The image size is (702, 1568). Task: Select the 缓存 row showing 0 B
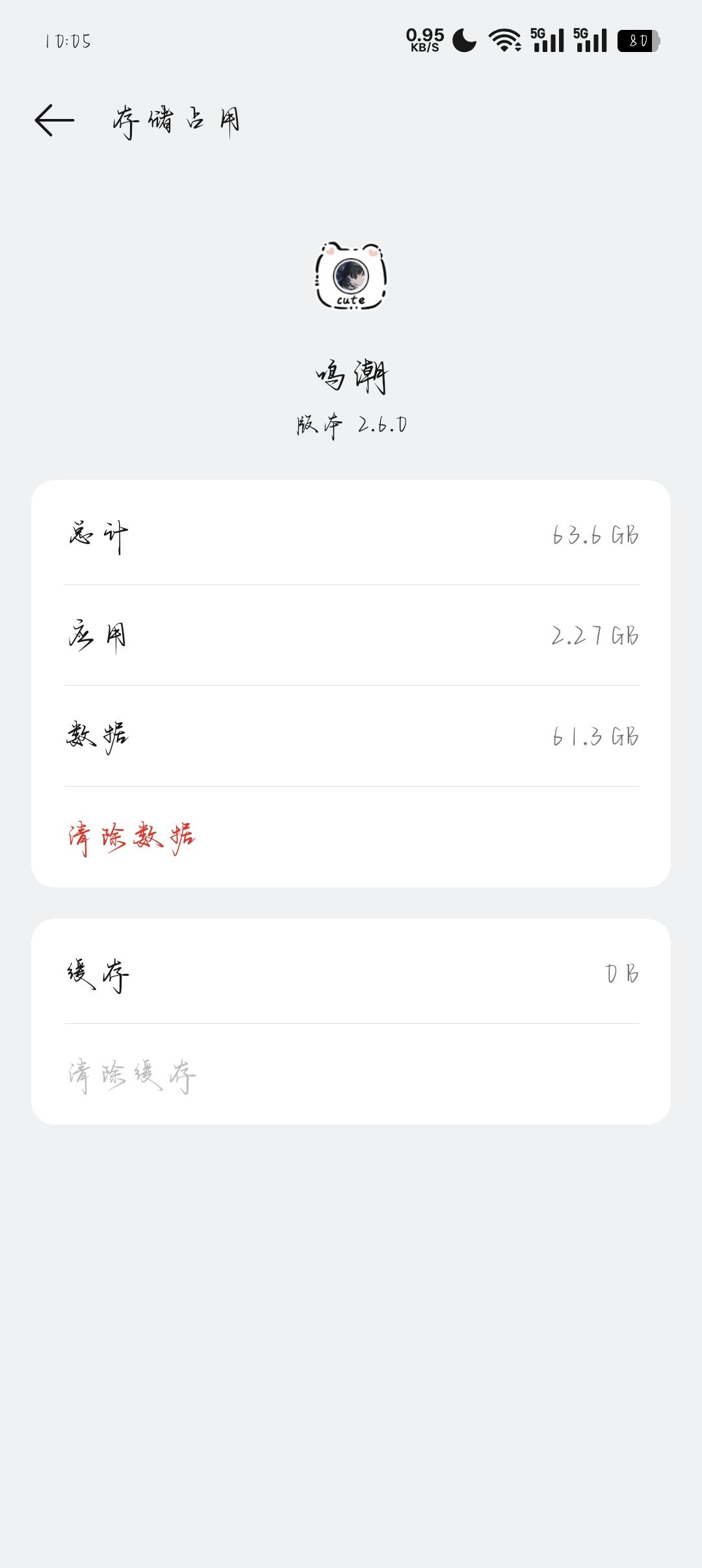pos(351,973)
